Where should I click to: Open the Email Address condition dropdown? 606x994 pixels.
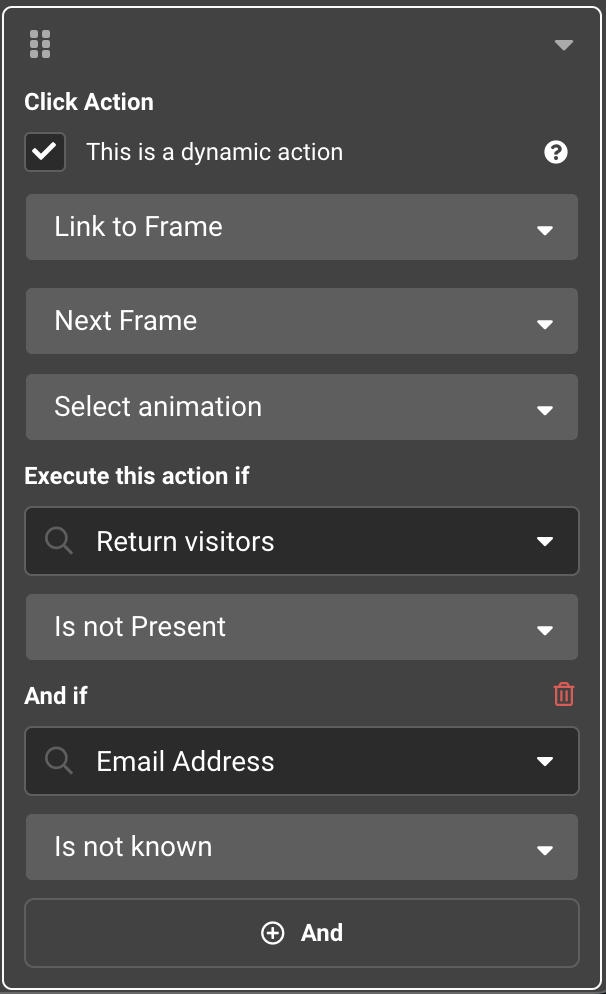point(301,761)
